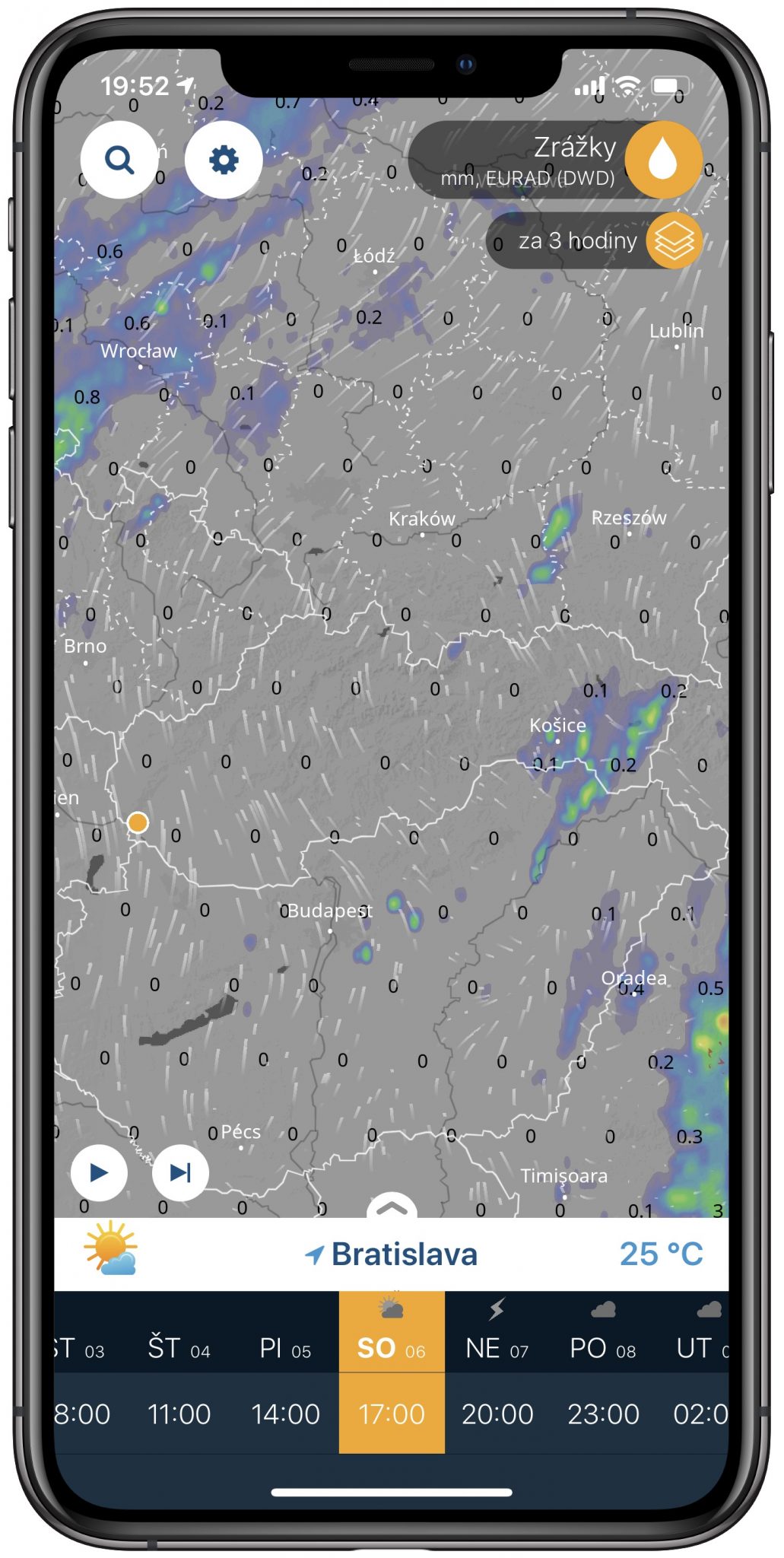Jump to the 23:00 time slot

pyautogui.click(x=603, y=1414)
